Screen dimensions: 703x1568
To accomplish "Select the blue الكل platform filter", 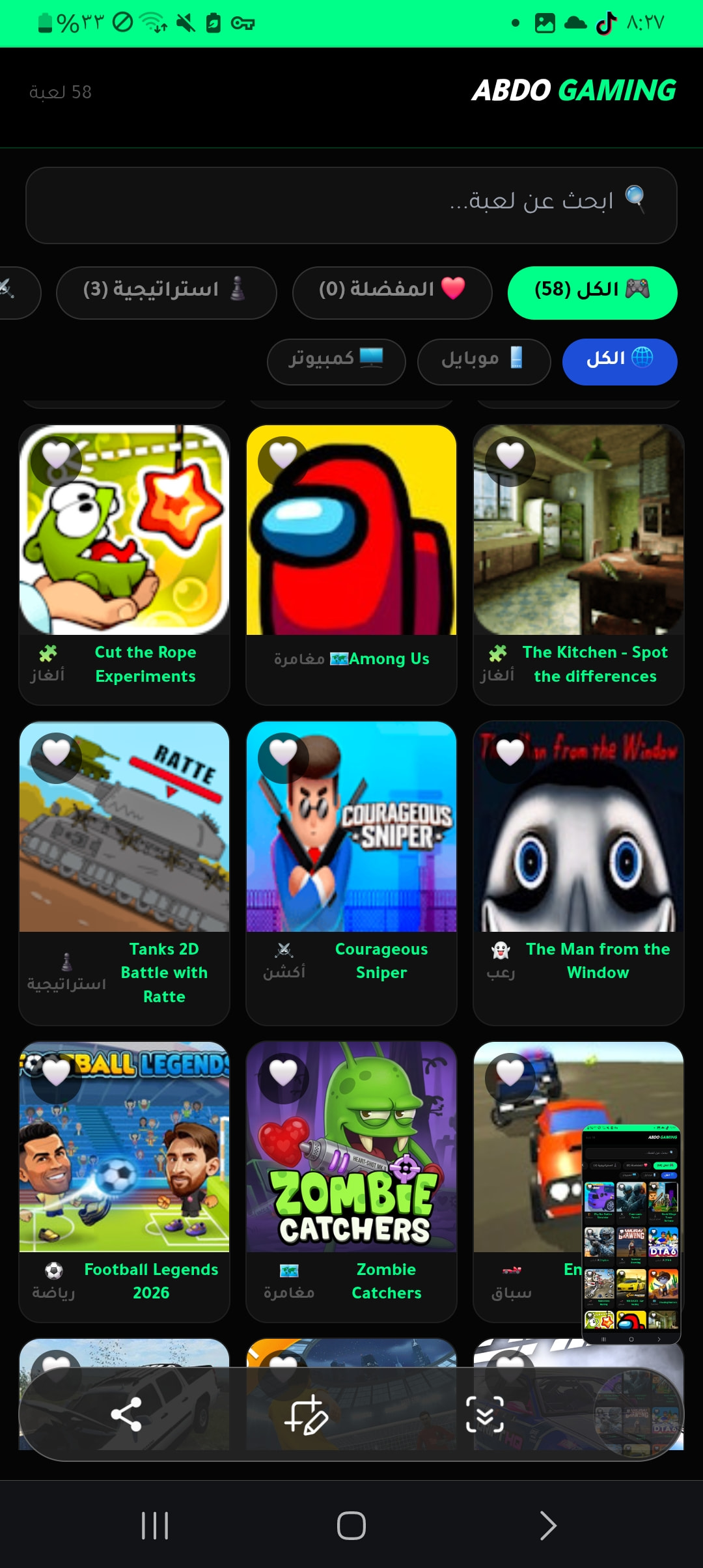I will [x=620, y=361].
